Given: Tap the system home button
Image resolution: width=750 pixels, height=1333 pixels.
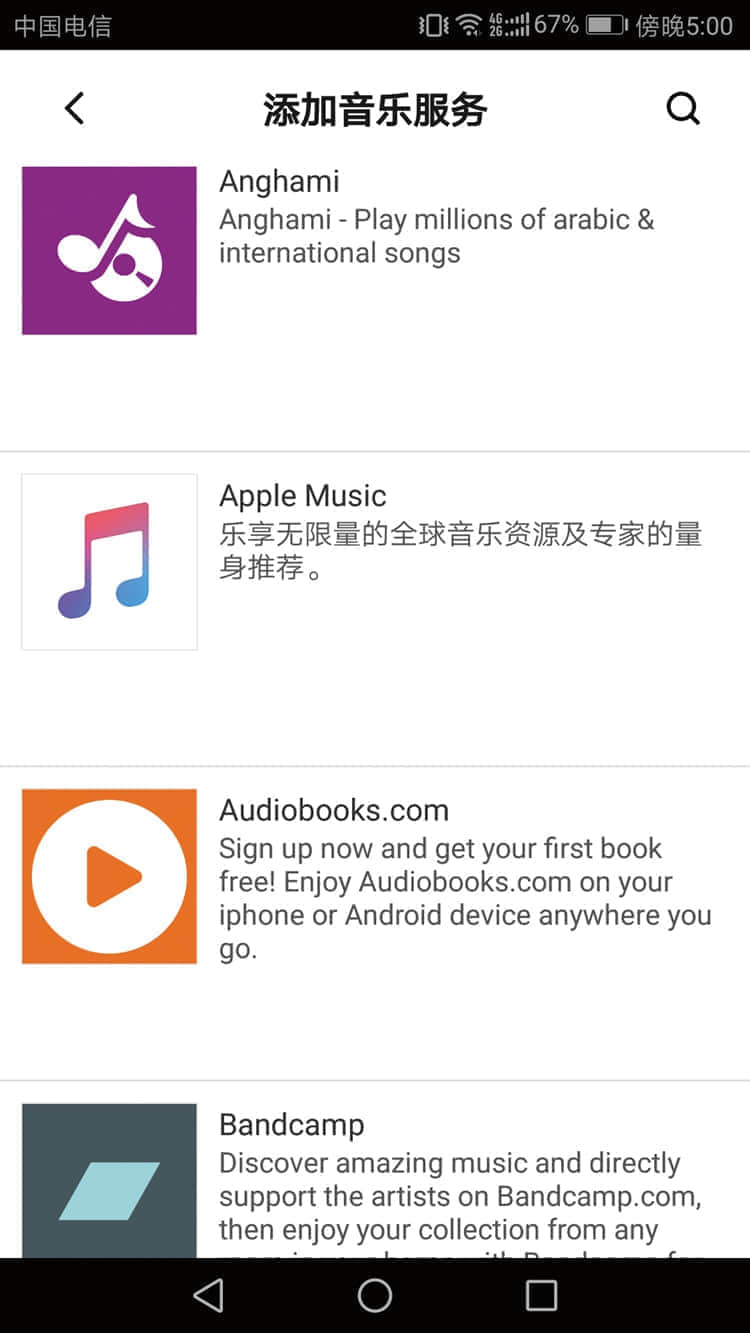Looking at the screenshot, I should (375, 1295).
